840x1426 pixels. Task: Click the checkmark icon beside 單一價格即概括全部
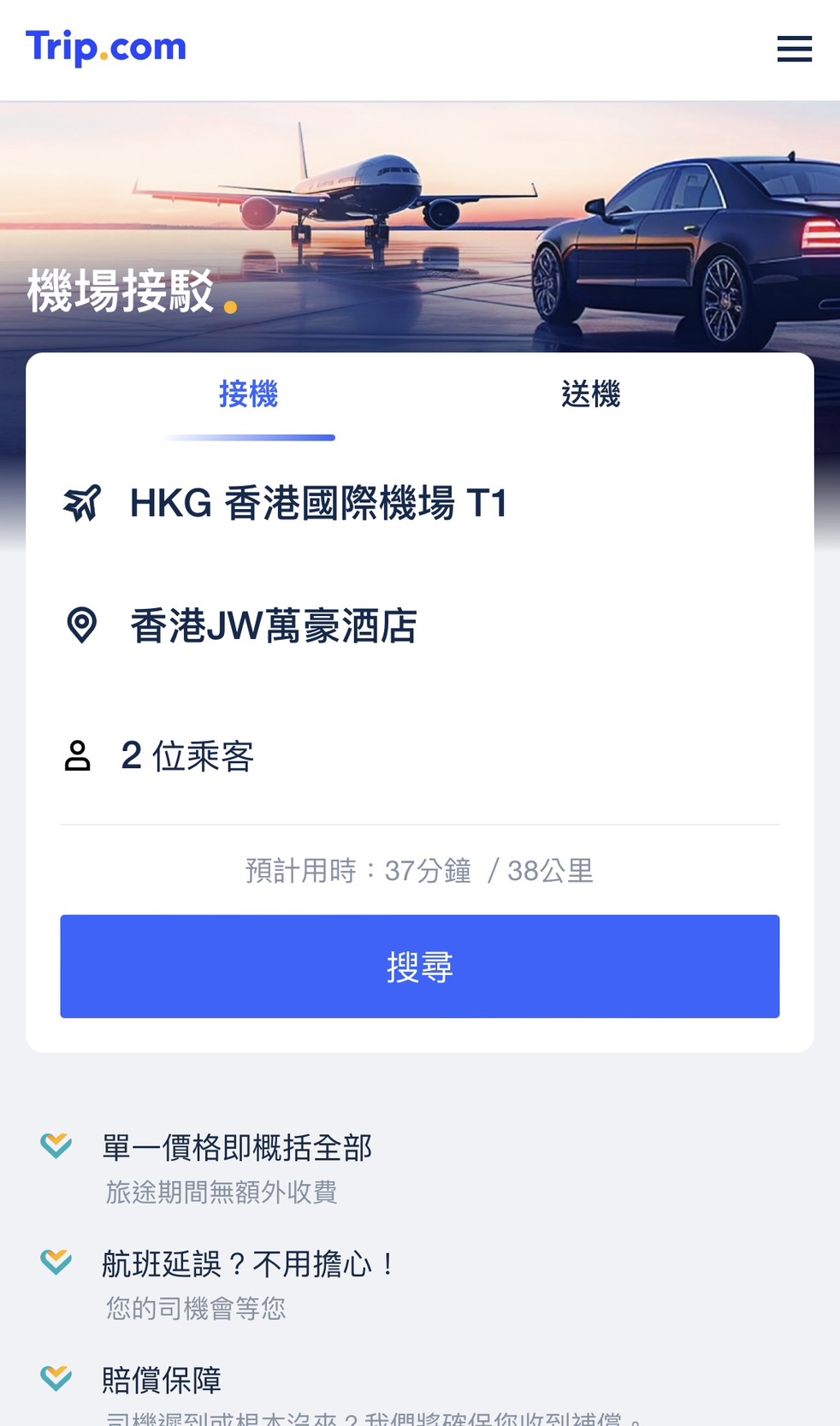click(x=56, y=1146)
